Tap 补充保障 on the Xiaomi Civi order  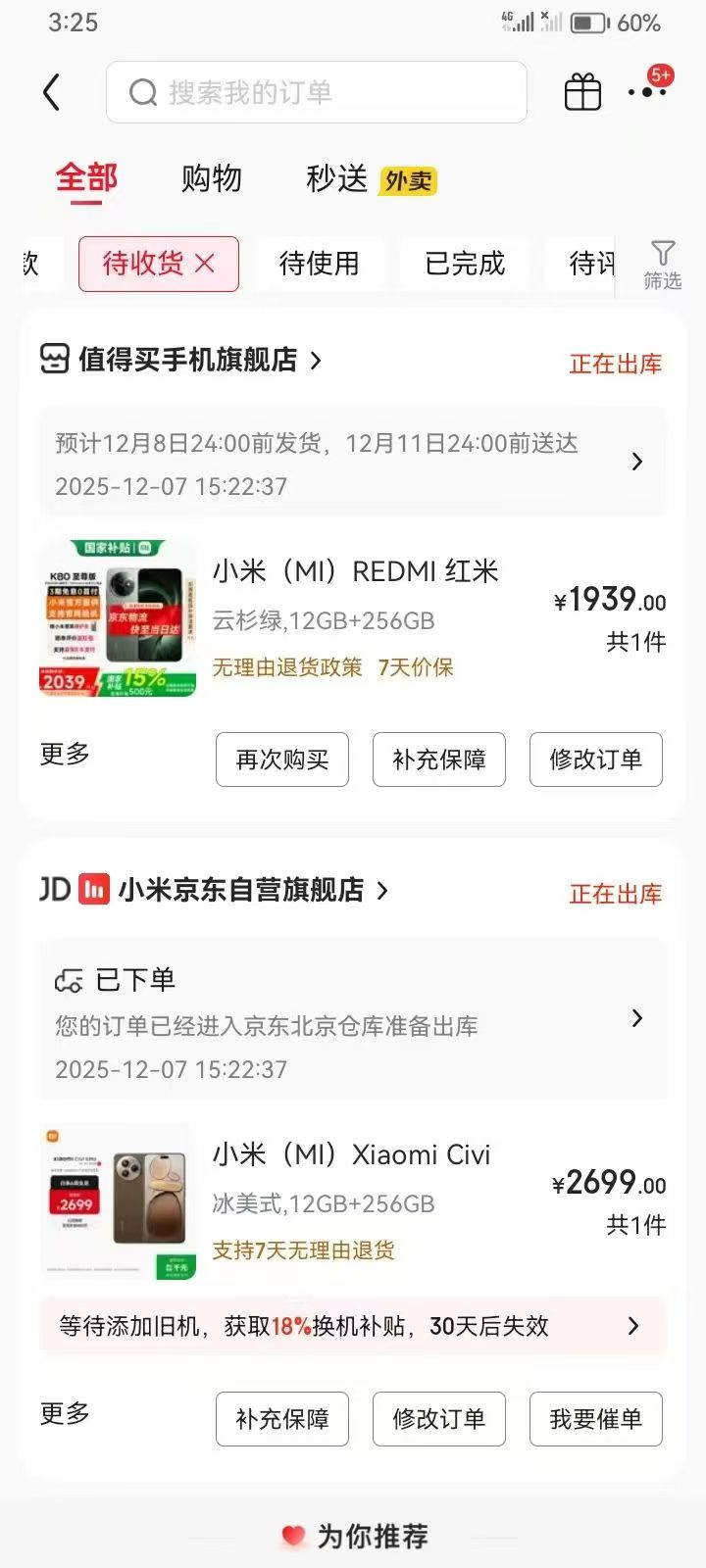click(x=282, y=1419)
